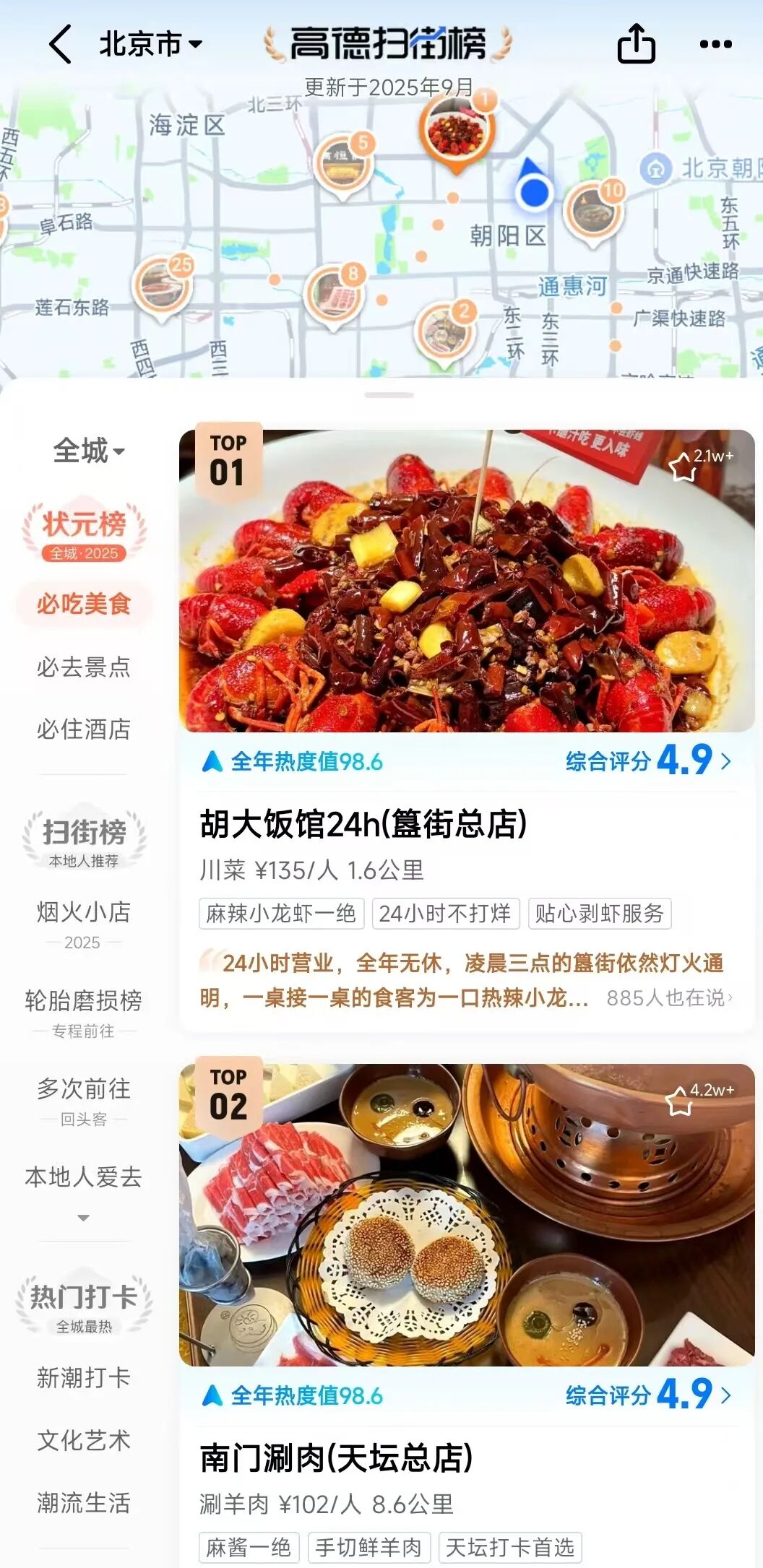Share the 高德扫街榜 page

click(636, 44)
